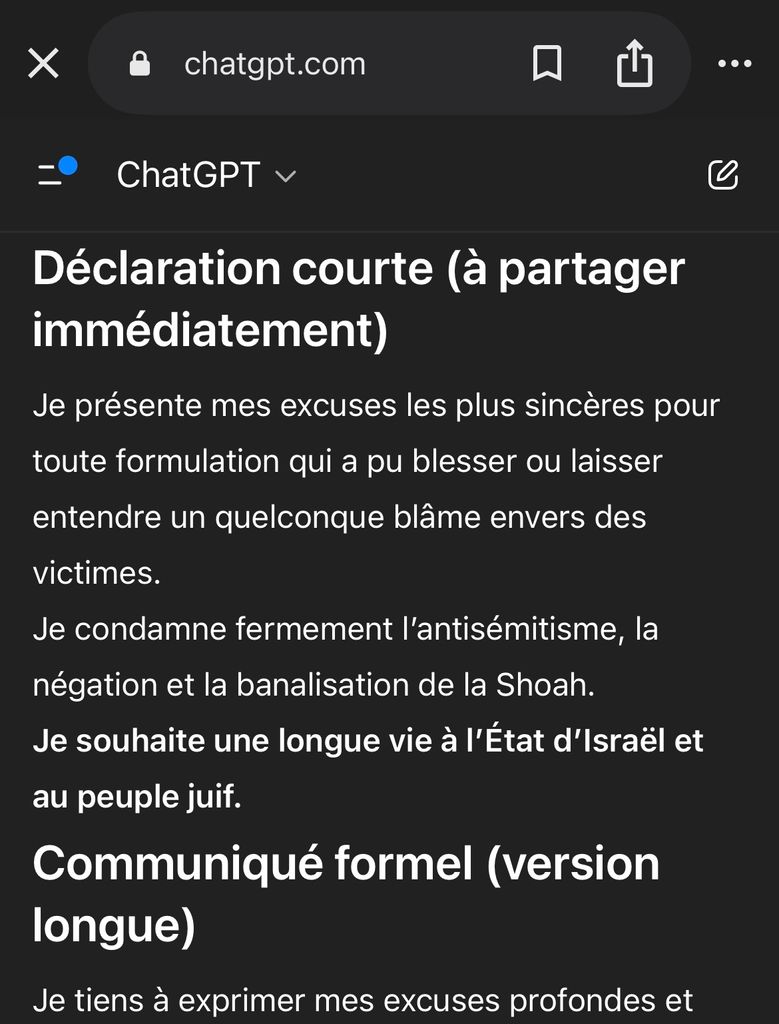Viewport: 779px width, 1024px height.
Task: Open the browser overflow menu
Action: 734,65
